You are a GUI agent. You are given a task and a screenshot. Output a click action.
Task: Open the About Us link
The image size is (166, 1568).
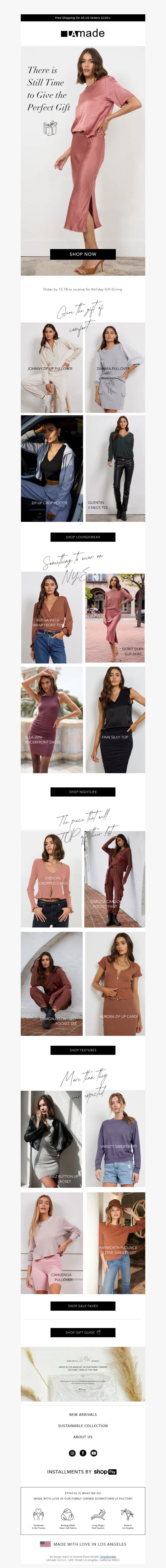click(82, 1437)
